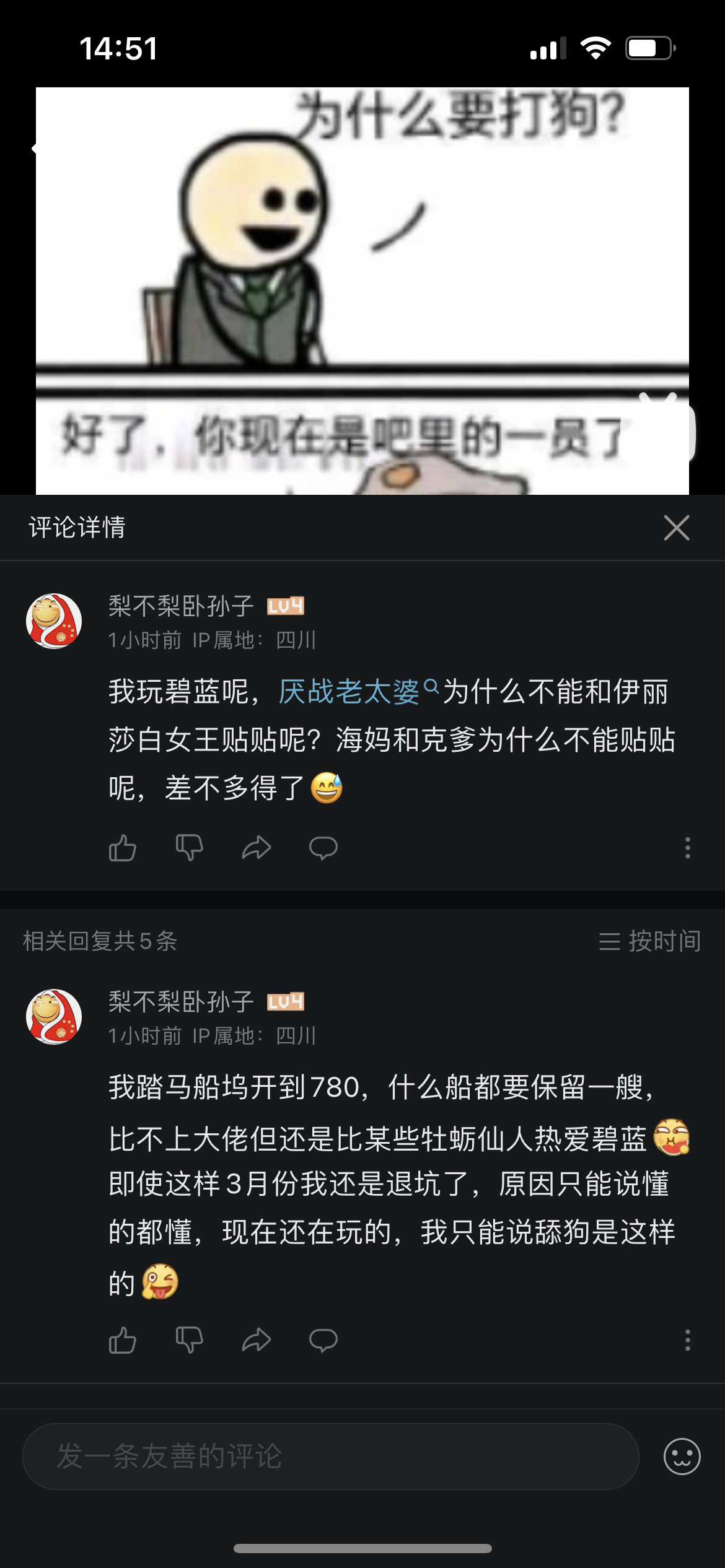
Task: Reply to the comment starting with 我踏马船坞开到780
Action: (x=323, y=1340)
